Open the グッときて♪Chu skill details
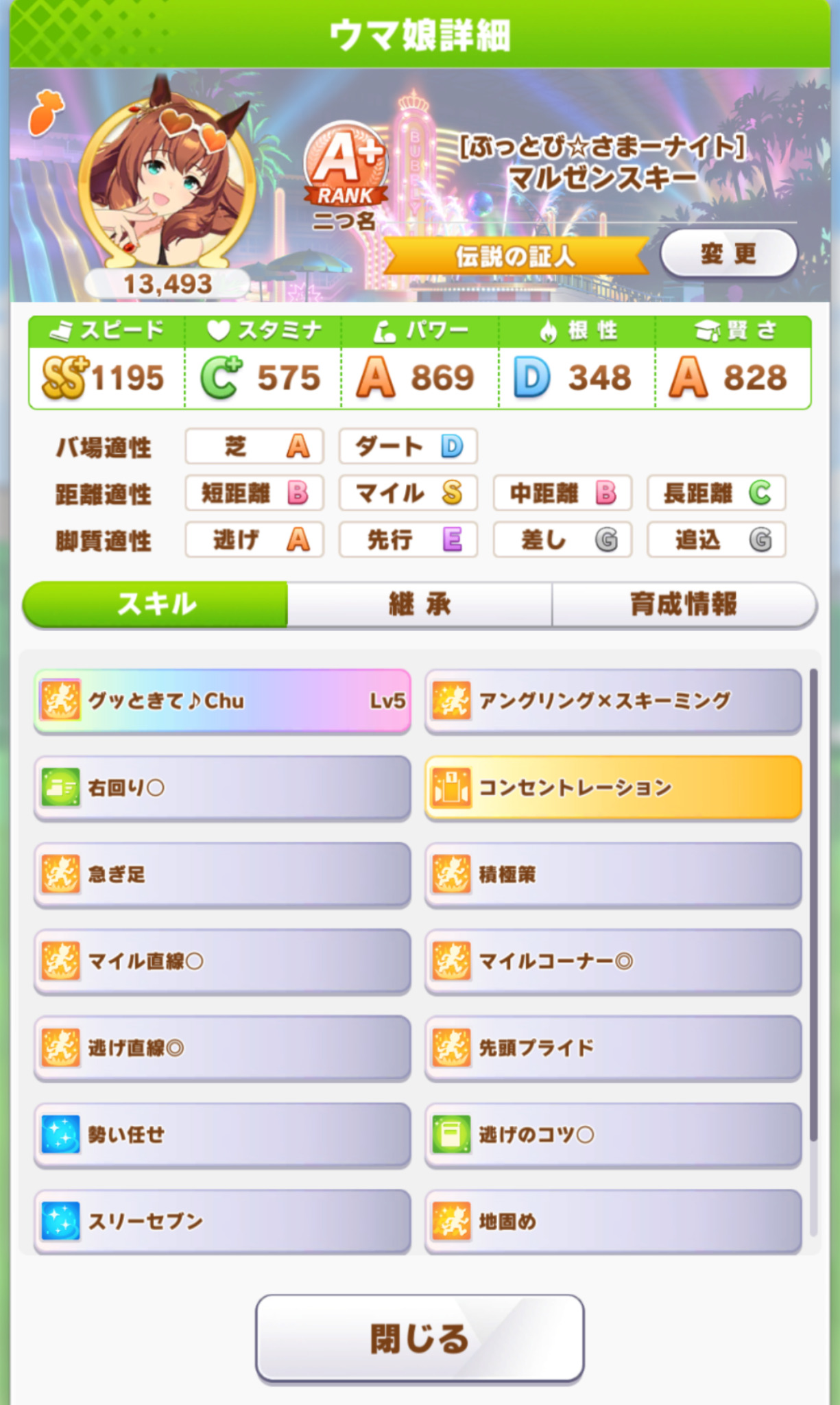The height and width of the screenshot is (1405, 840). [222, 700]
